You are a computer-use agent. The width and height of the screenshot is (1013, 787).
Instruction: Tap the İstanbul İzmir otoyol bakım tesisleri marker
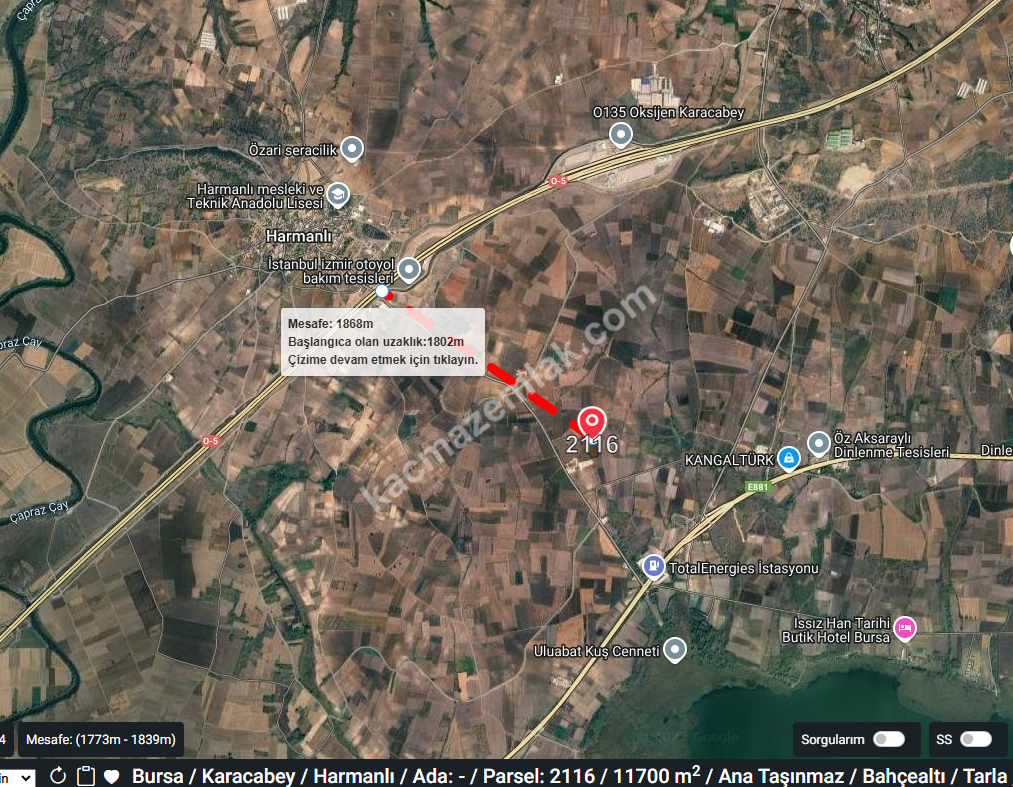click(x=409, y=269)
